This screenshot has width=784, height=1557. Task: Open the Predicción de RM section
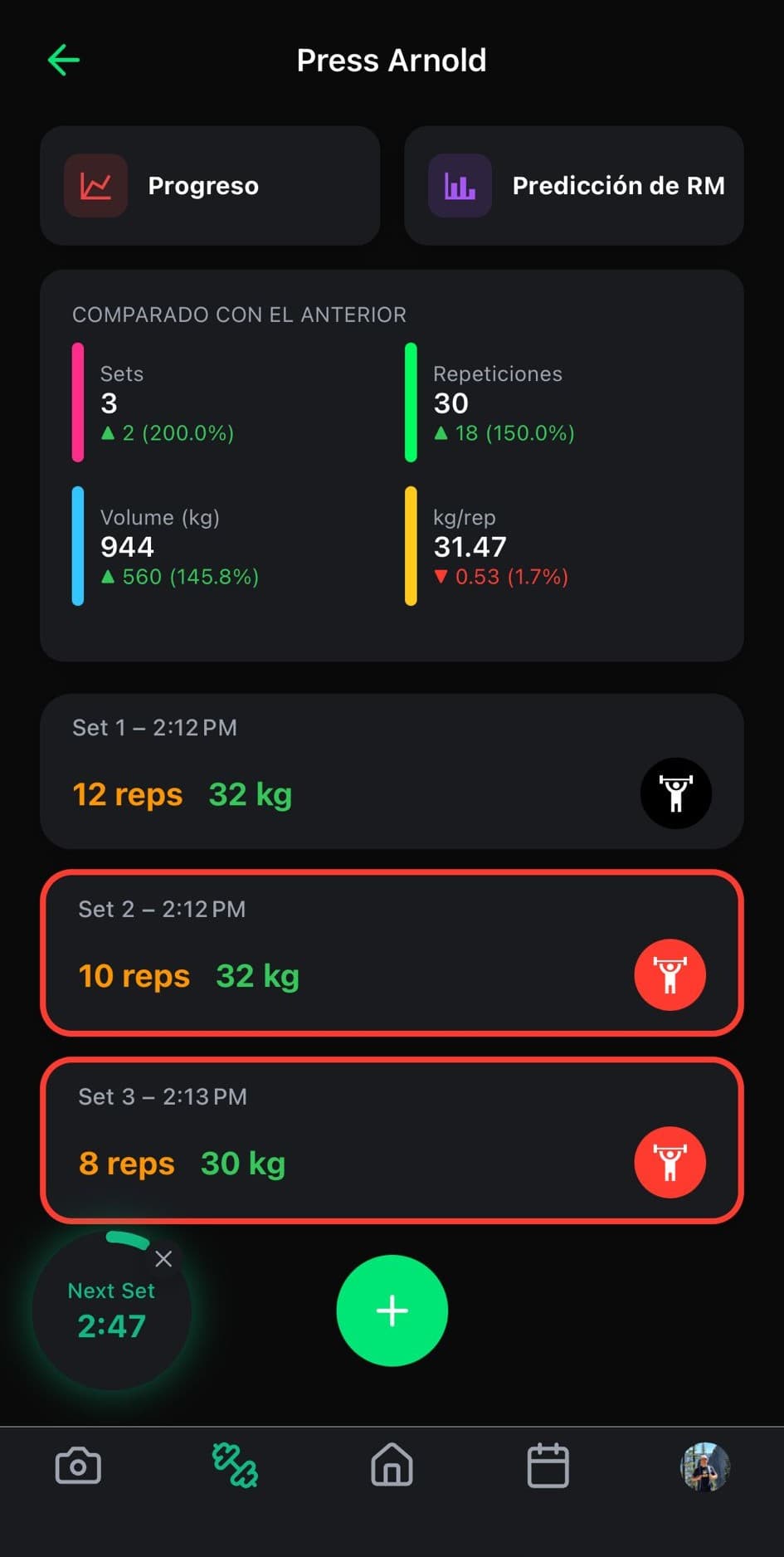coord(573,185)
